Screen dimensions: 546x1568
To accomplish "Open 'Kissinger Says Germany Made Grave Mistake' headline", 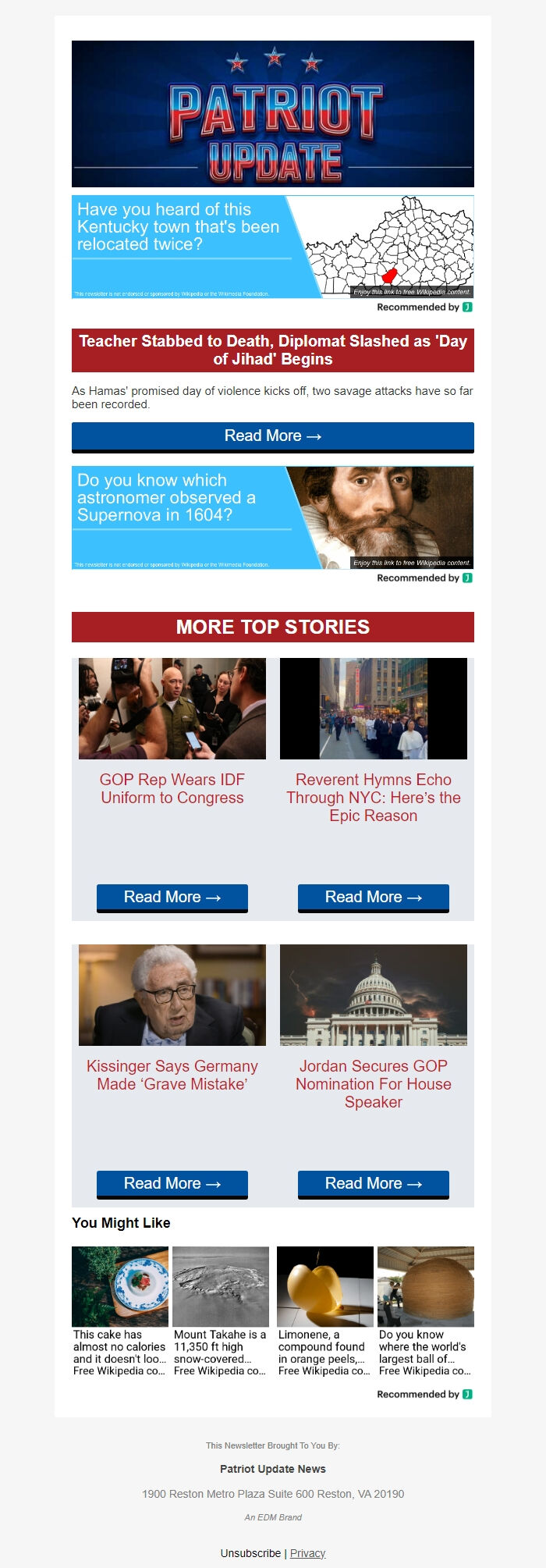I will click(172, 1075).
